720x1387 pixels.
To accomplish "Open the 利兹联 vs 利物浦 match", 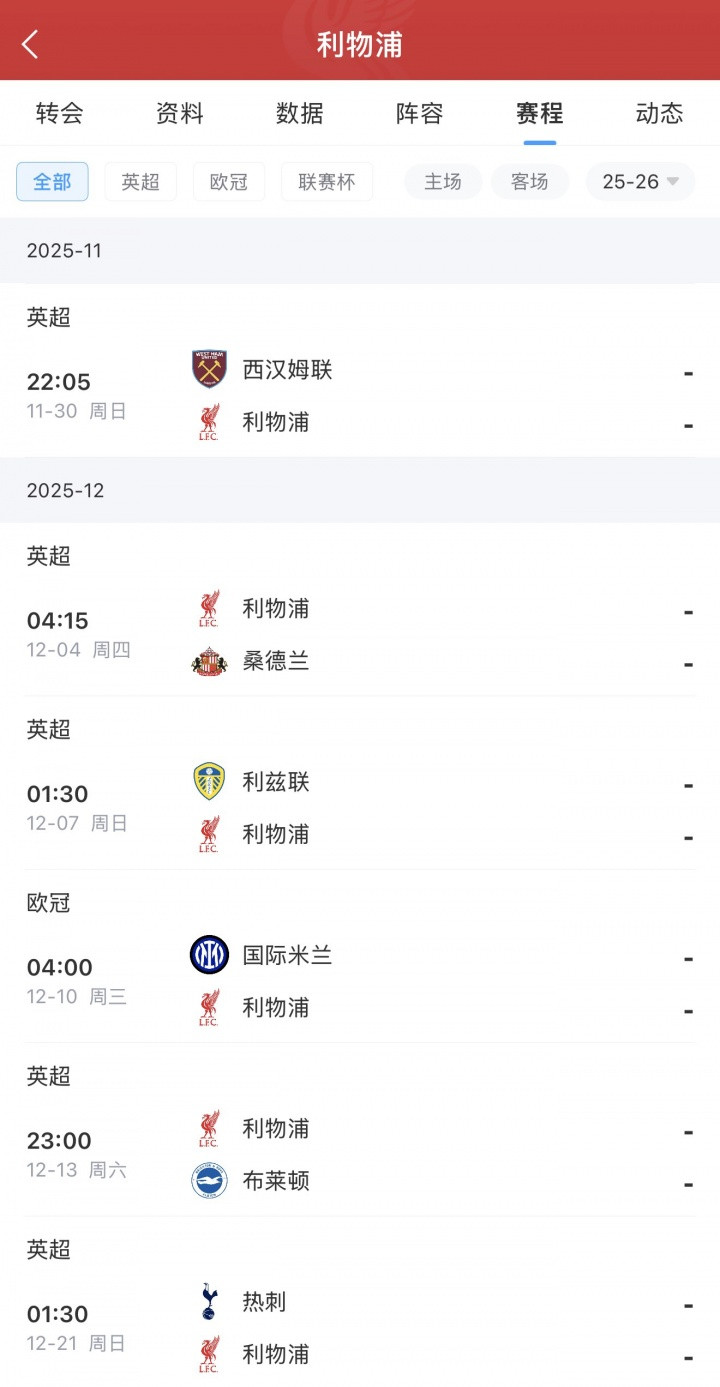I will coord(360,808).
